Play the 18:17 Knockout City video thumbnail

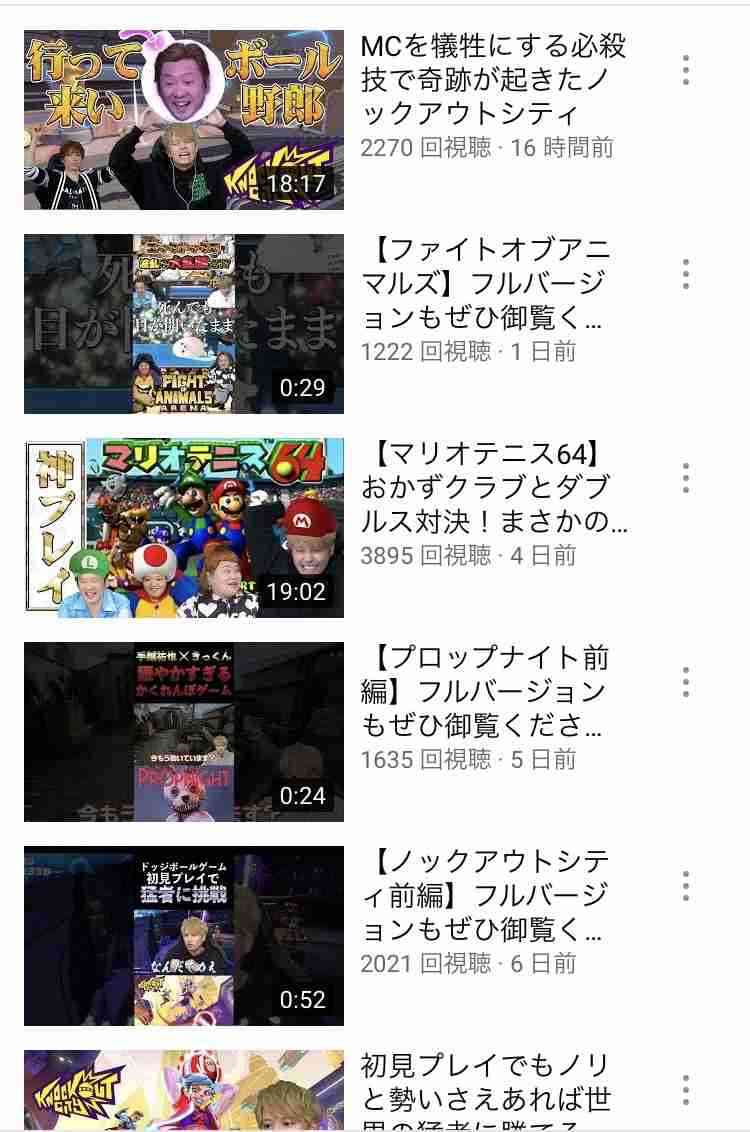click(180, 117)
